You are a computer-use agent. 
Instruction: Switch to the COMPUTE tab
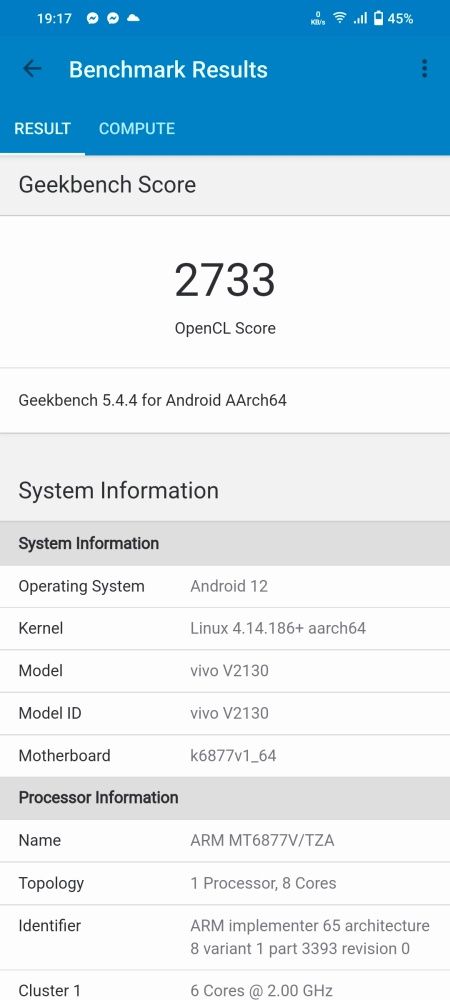pyautogui.click(x=136, y=128)
